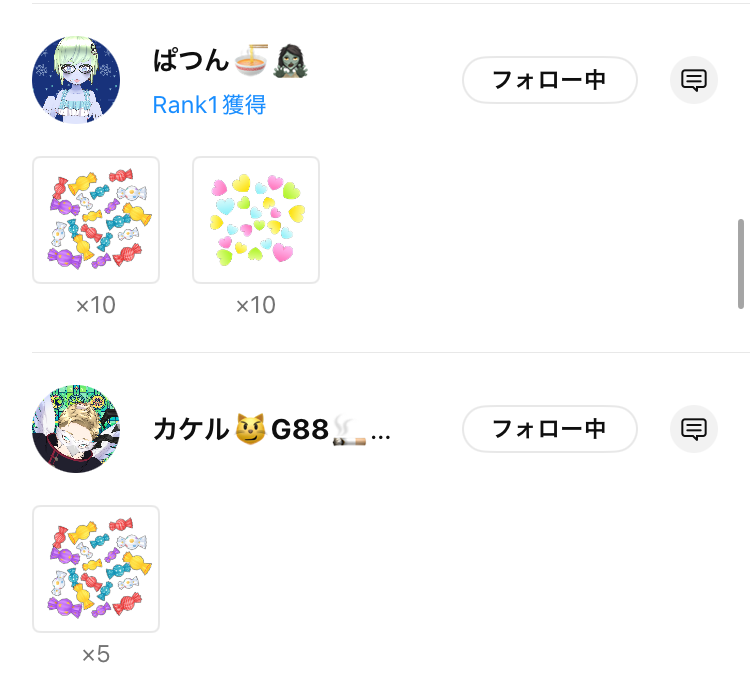This screenshot has height=696, width=750.
Task: Tap the フォロー中 button for ぱつん
Action: point(549,80)
